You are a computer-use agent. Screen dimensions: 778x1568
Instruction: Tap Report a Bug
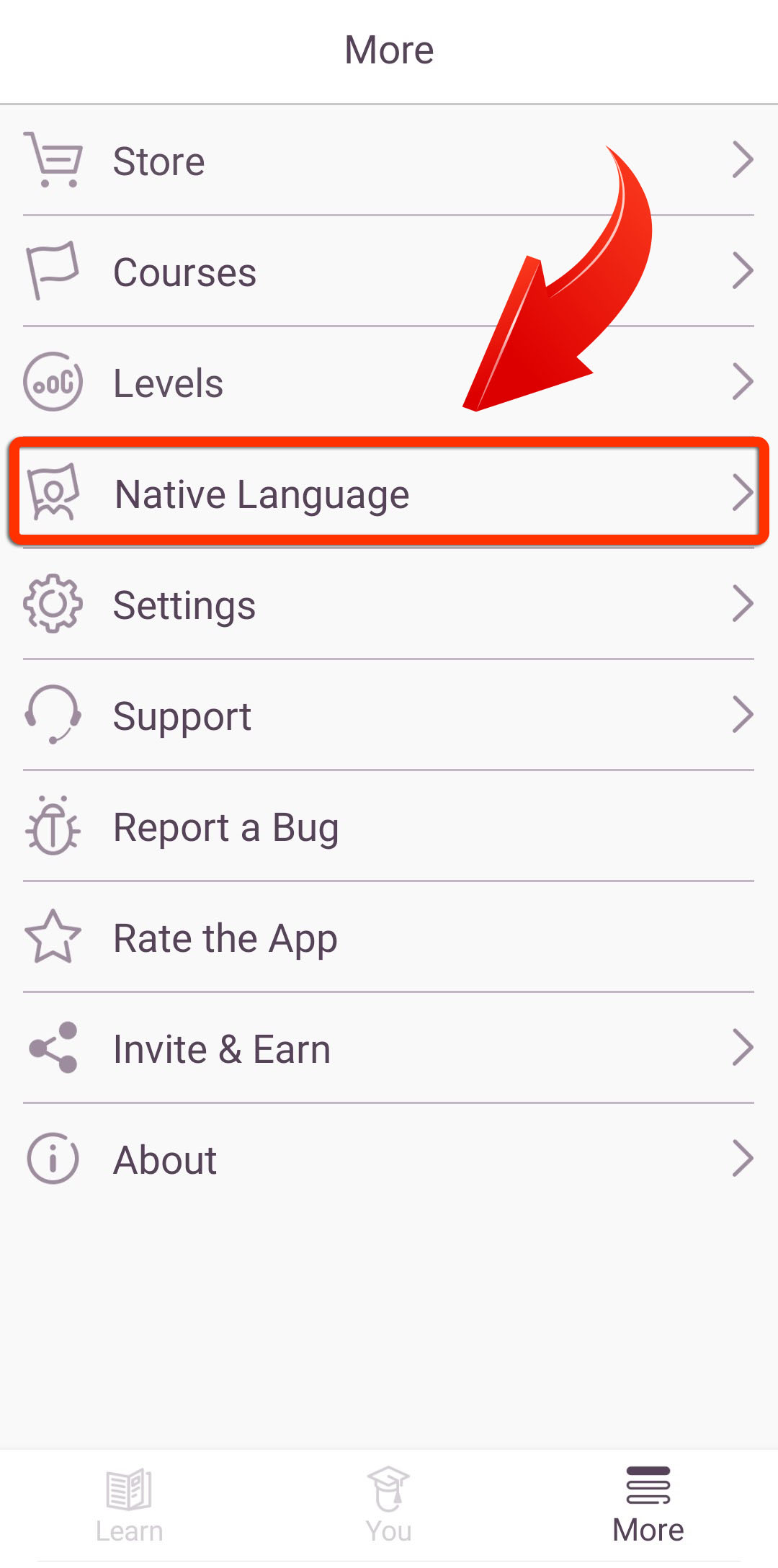[389, 826]
